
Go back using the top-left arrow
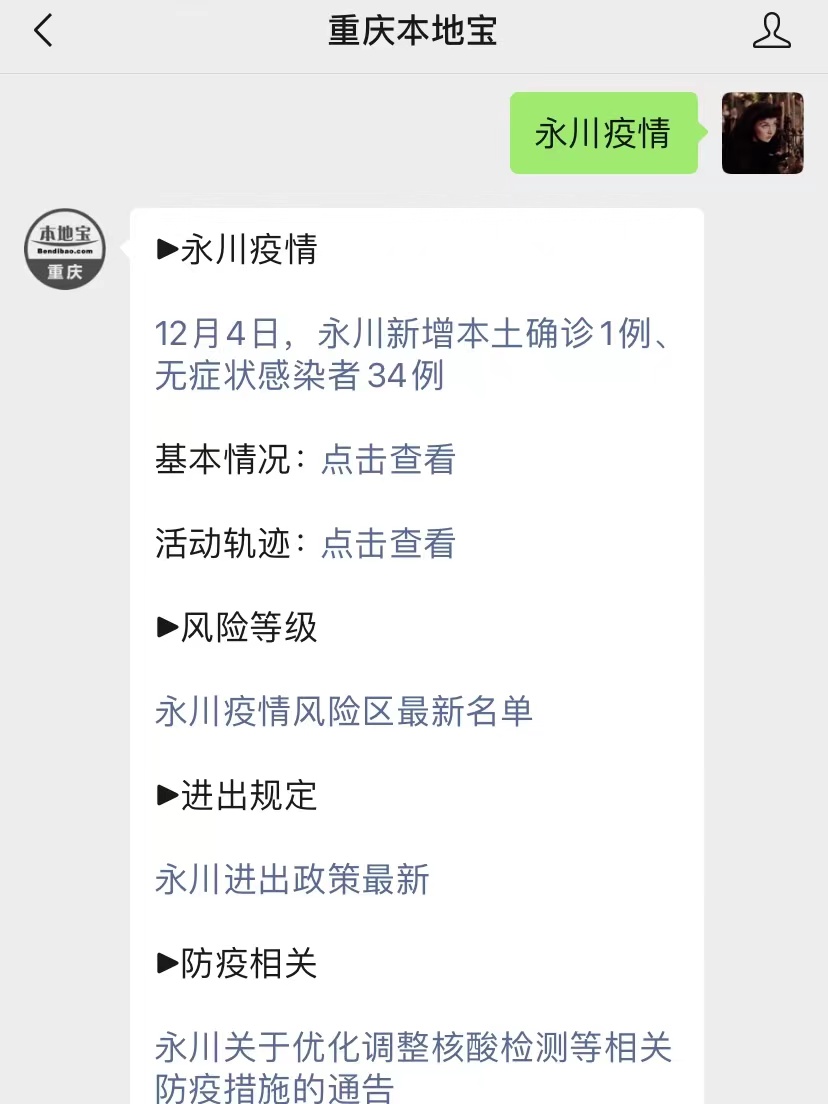[x=43, y=31]
